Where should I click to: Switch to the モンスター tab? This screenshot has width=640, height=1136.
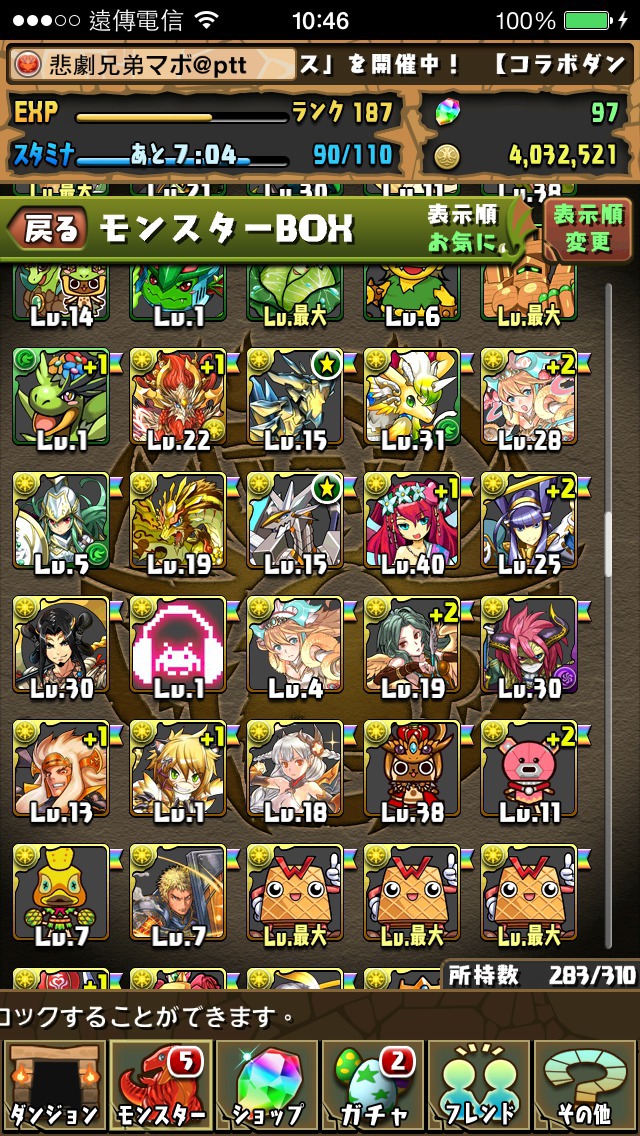tap(160, 1087)
